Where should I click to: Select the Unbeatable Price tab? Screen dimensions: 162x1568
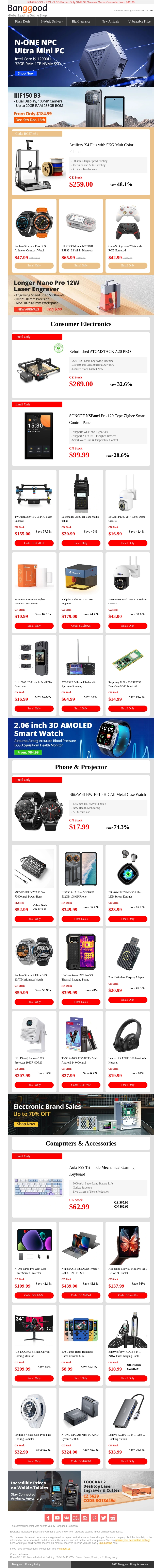point(139,21)
